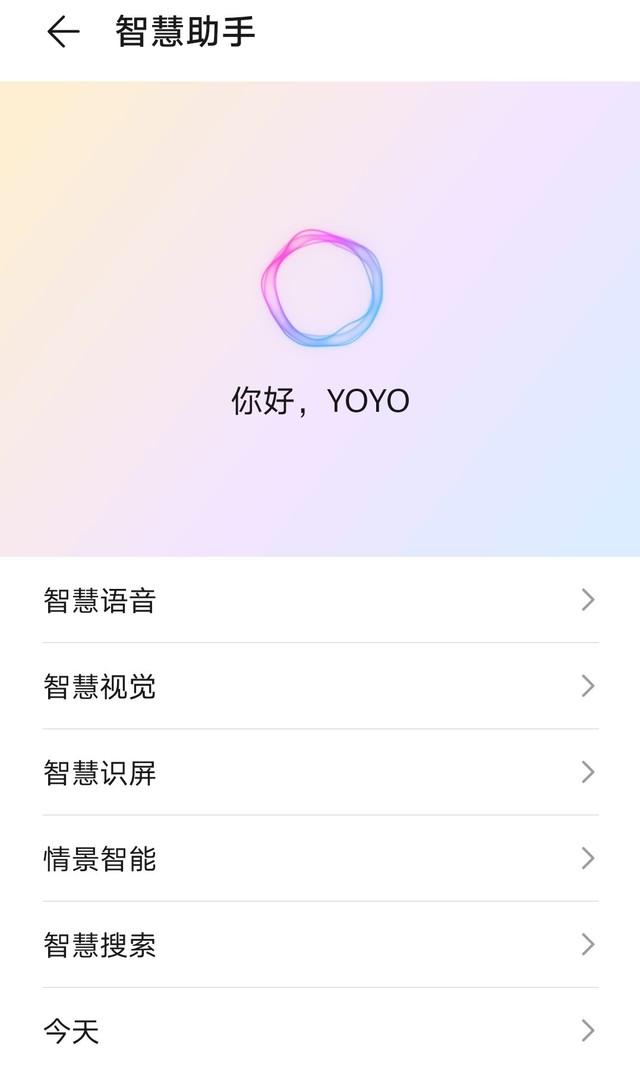This screenshot has height=1075, width=640.
Task: Go back using the top-left arrow
Action: click(63, 32)
